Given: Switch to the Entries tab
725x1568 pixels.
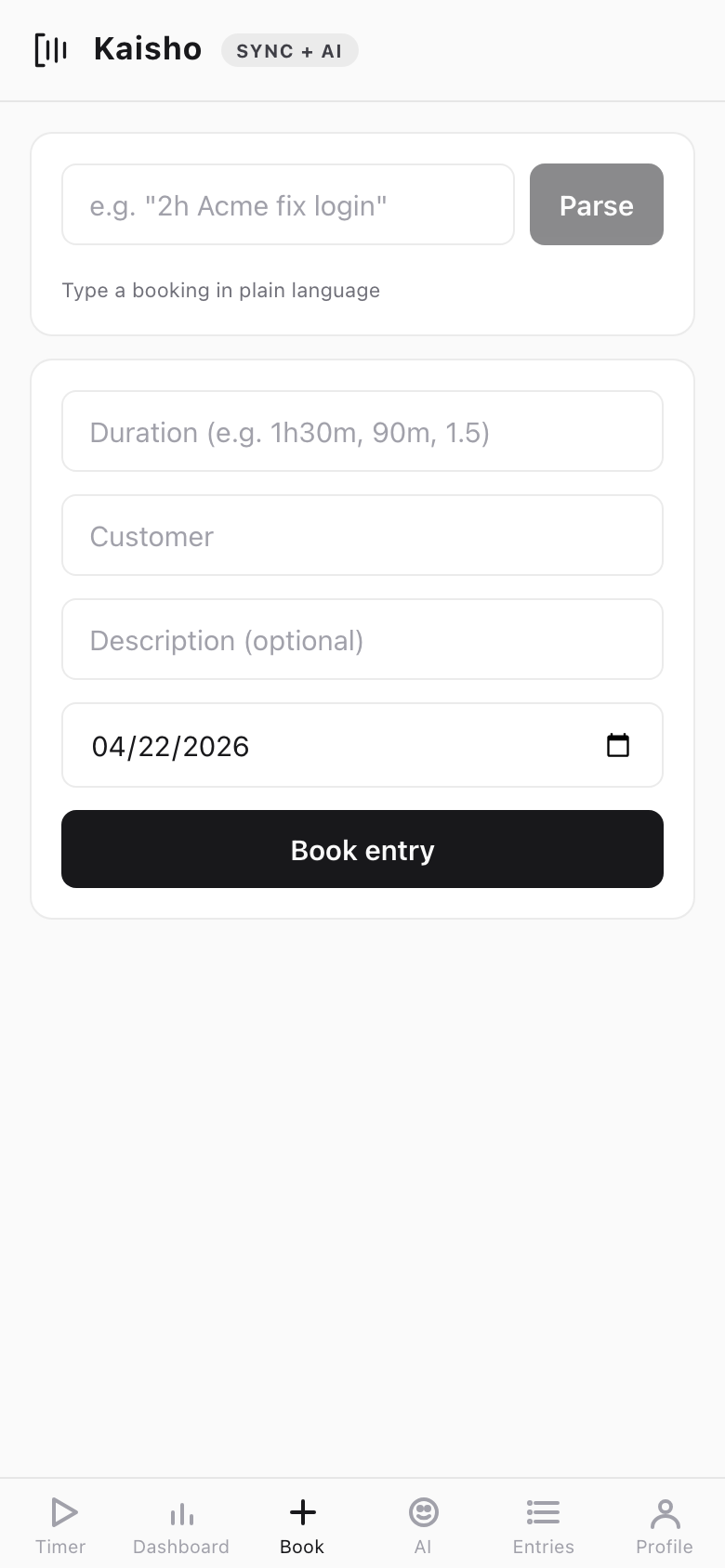Looking at the screenshot, I should tap(543, 1523).
